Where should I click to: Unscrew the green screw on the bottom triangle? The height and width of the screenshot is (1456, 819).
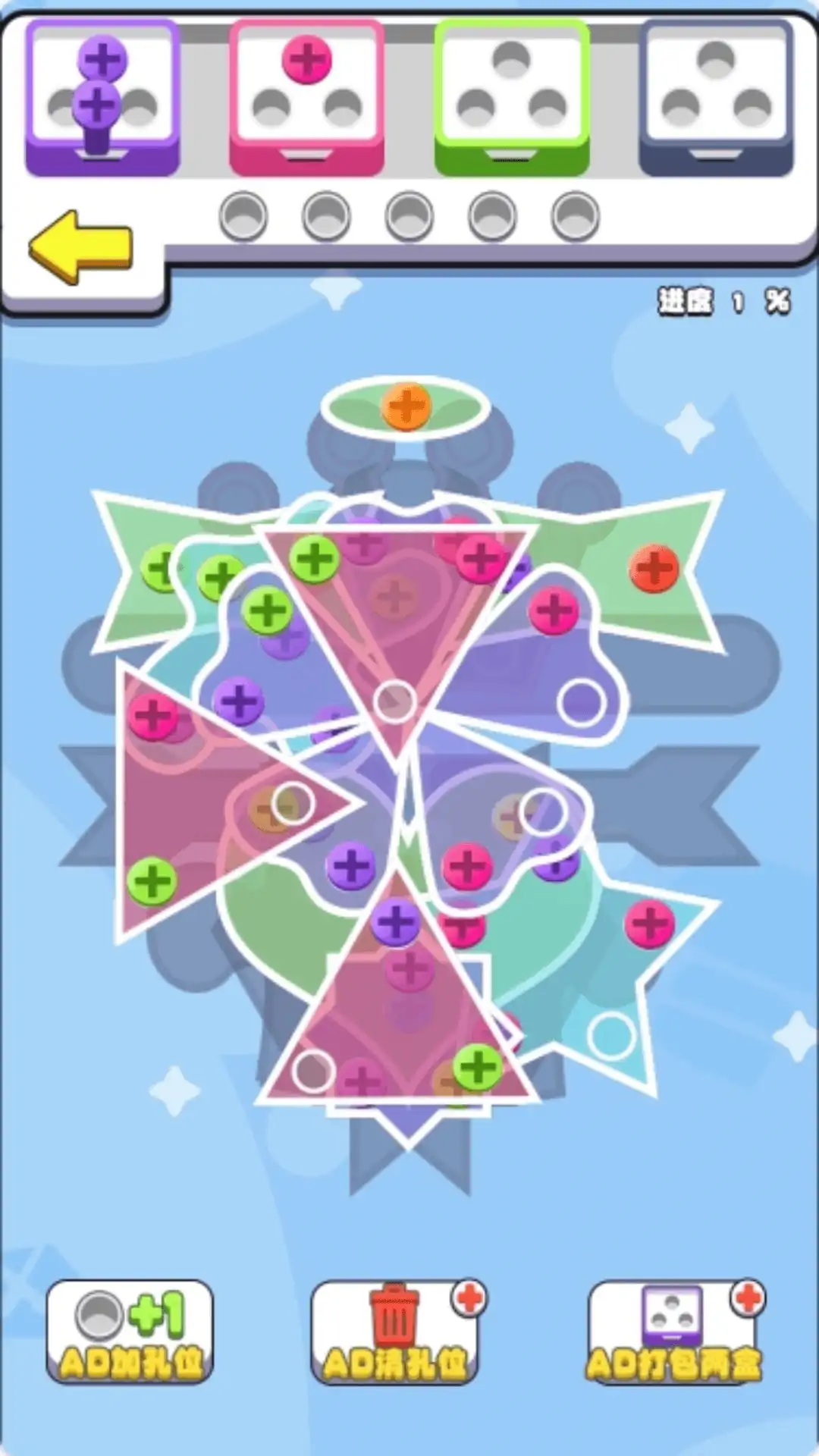tap(477, 1067)
